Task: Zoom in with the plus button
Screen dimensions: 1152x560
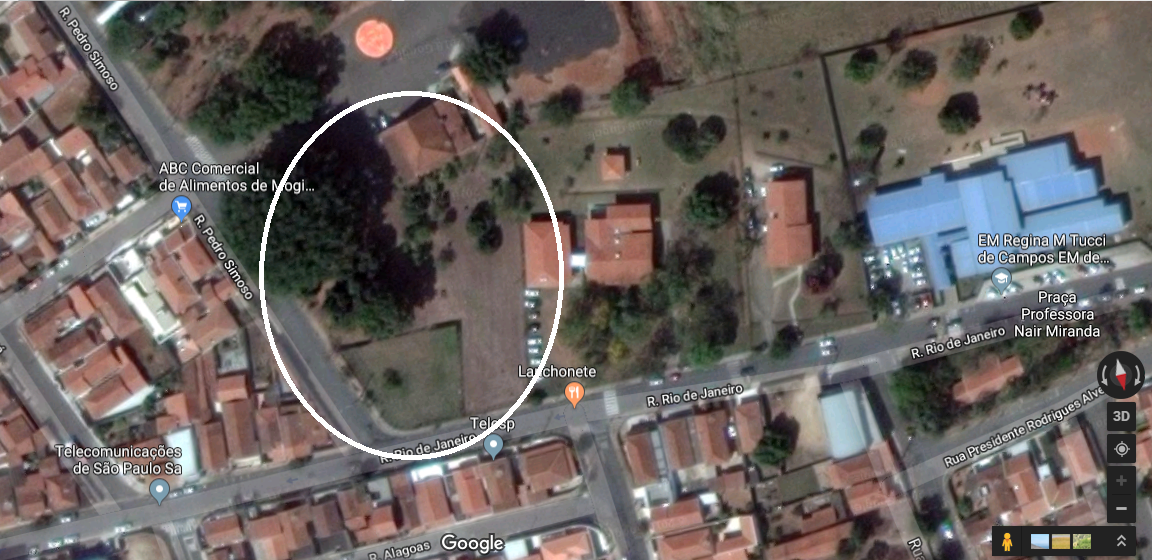Action: pyautogui.click(x=1121, y=481)
